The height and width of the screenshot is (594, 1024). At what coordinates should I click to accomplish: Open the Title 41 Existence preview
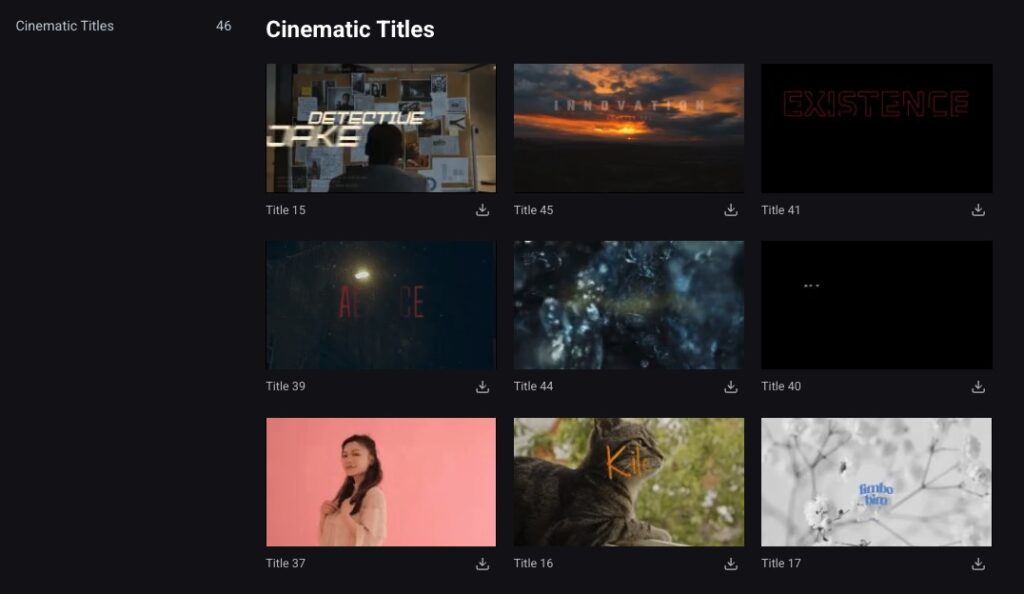(x=876, y=128)
